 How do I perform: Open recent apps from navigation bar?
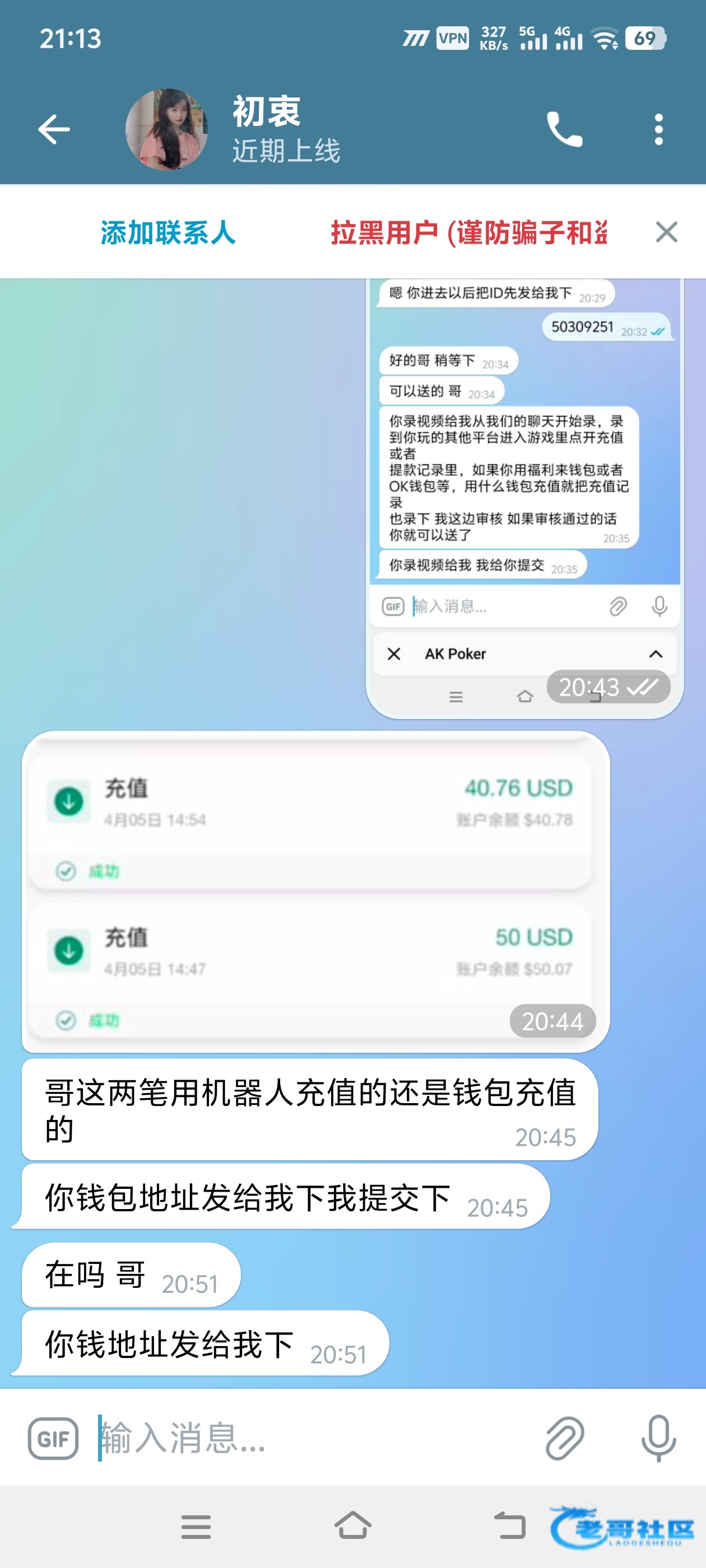[x=196, y=1526]
